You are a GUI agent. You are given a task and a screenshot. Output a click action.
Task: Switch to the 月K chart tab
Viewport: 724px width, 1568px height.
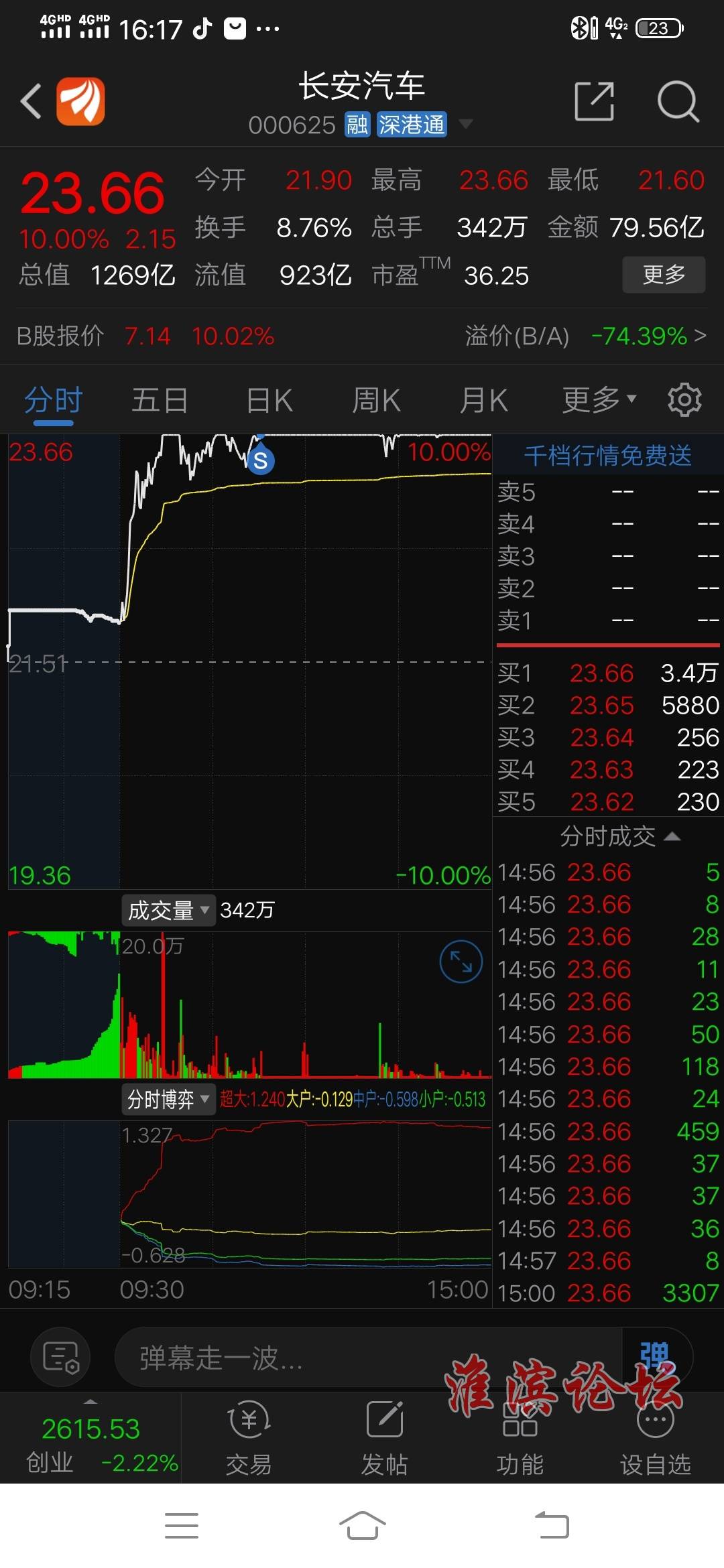pyautogui.click(x=483, y=401)
